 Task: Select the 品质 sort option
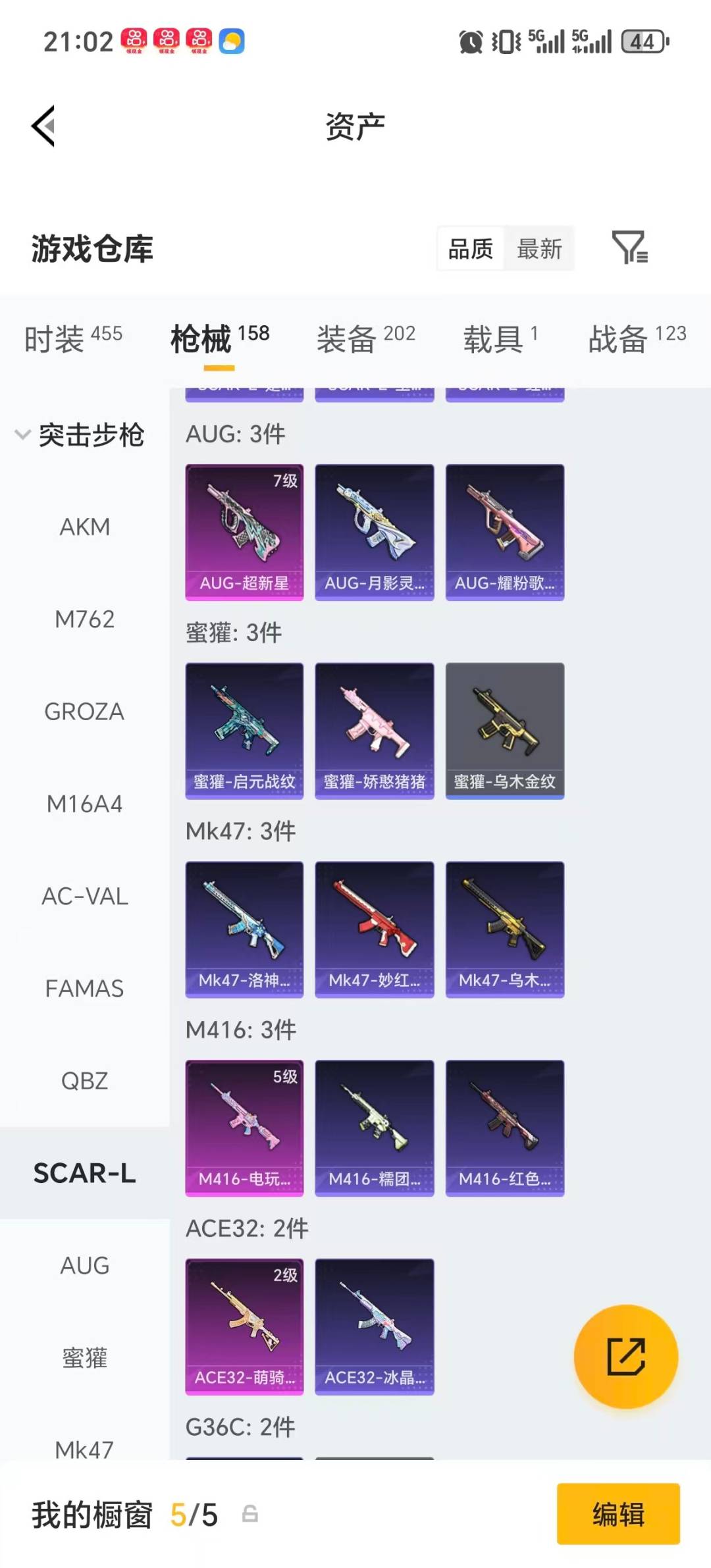(469, 249)
